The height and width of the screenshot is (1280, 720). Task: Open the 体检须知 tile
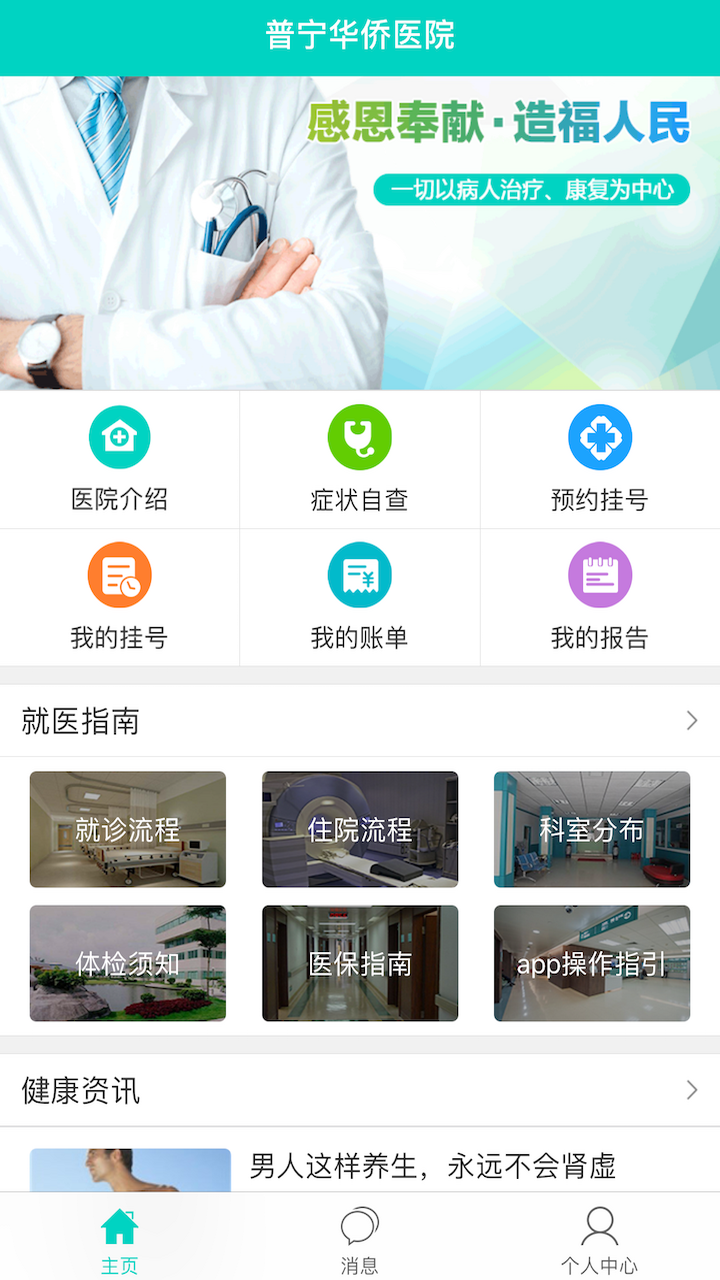(x=128, y=963)
